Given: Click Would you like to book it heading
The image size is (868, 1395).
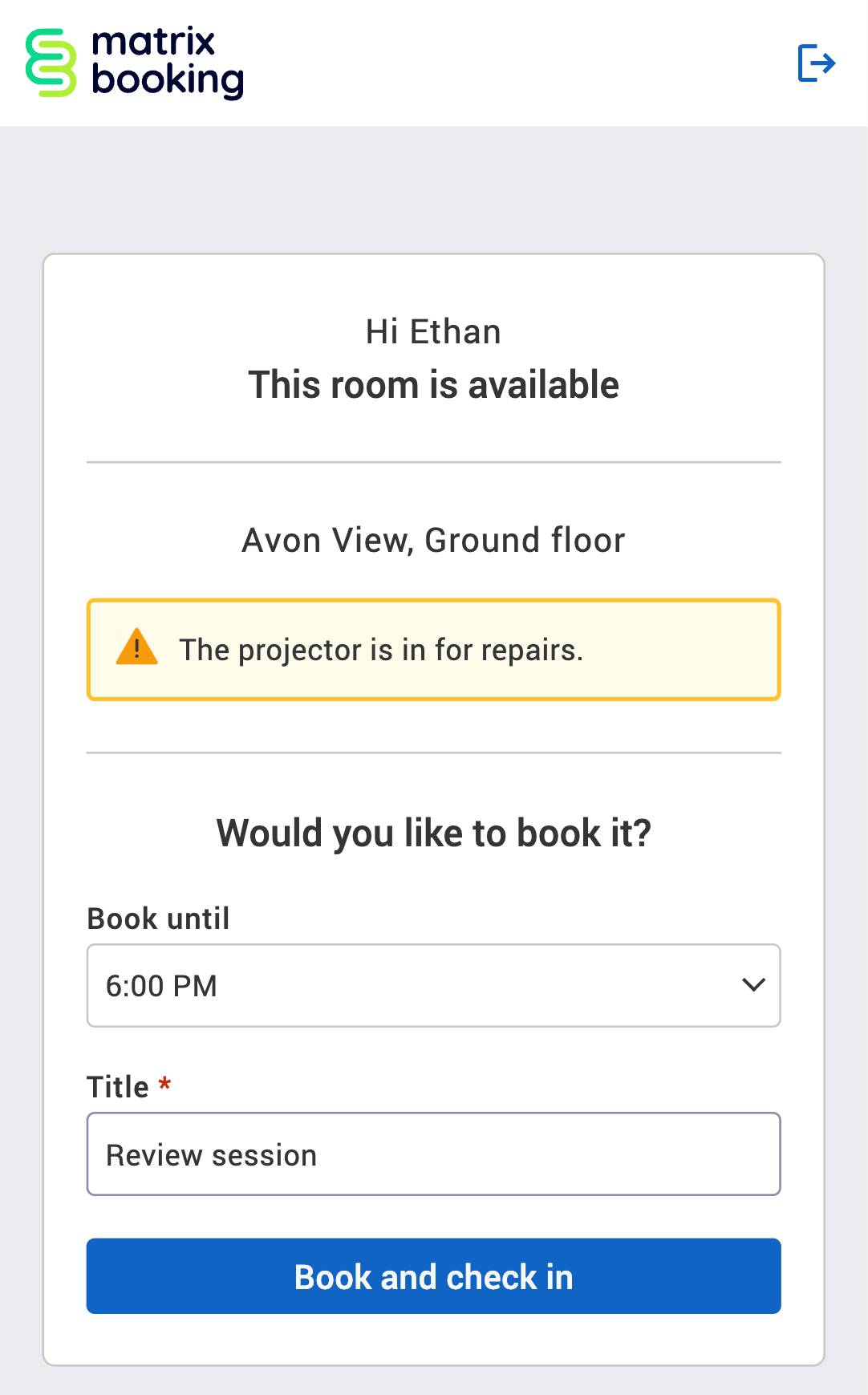Looking at the screenshot, I should [x=433, y=832].
